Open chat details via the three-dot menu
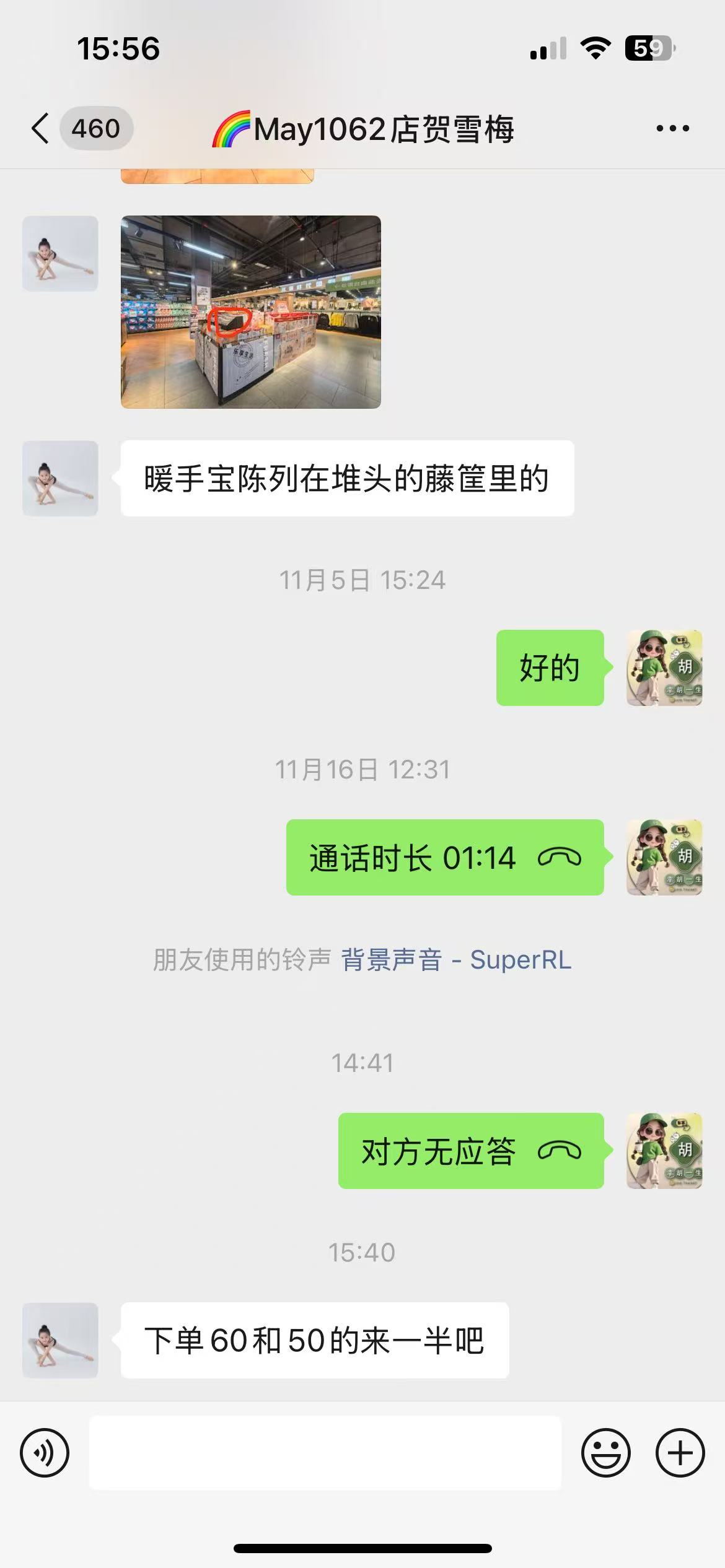Screen dimensions: 725x1568 coord(672,129)
